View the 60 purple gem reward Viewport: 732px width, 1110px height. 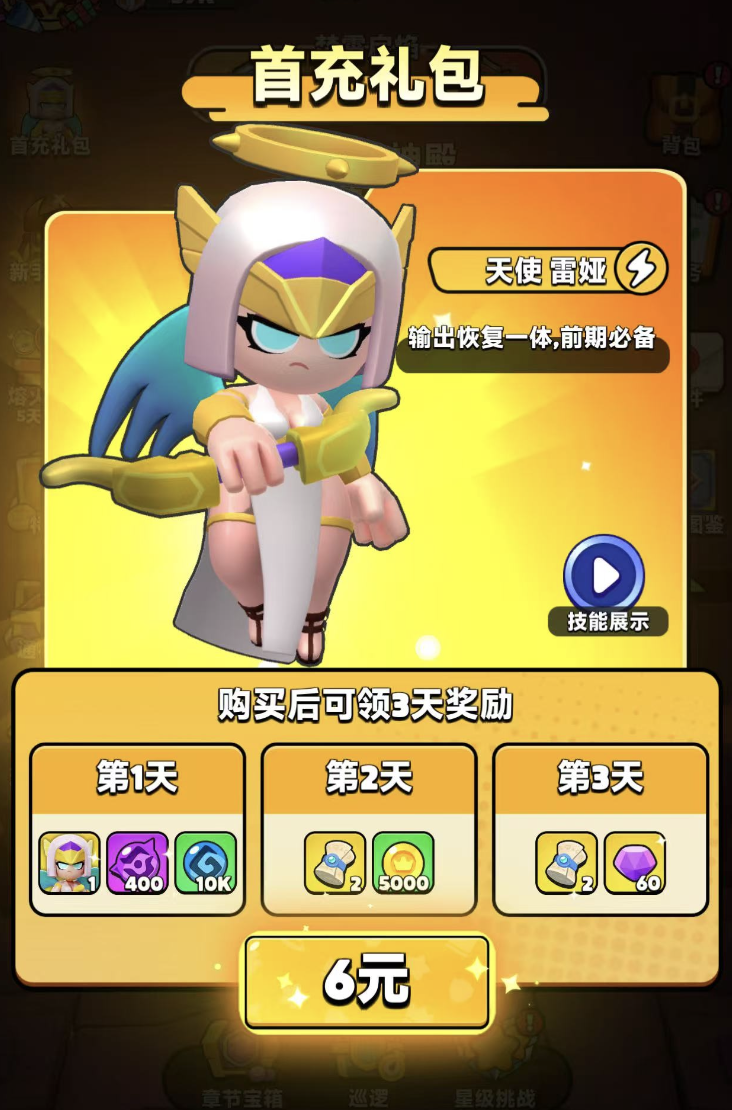pyautogui.click(x=634, y=862)
